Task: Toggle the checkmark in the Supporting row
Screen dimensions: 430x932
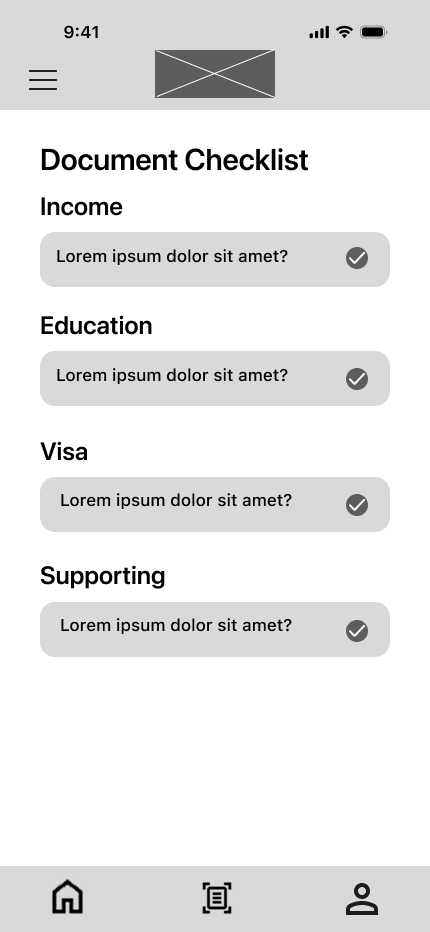Action: point(357,631)
